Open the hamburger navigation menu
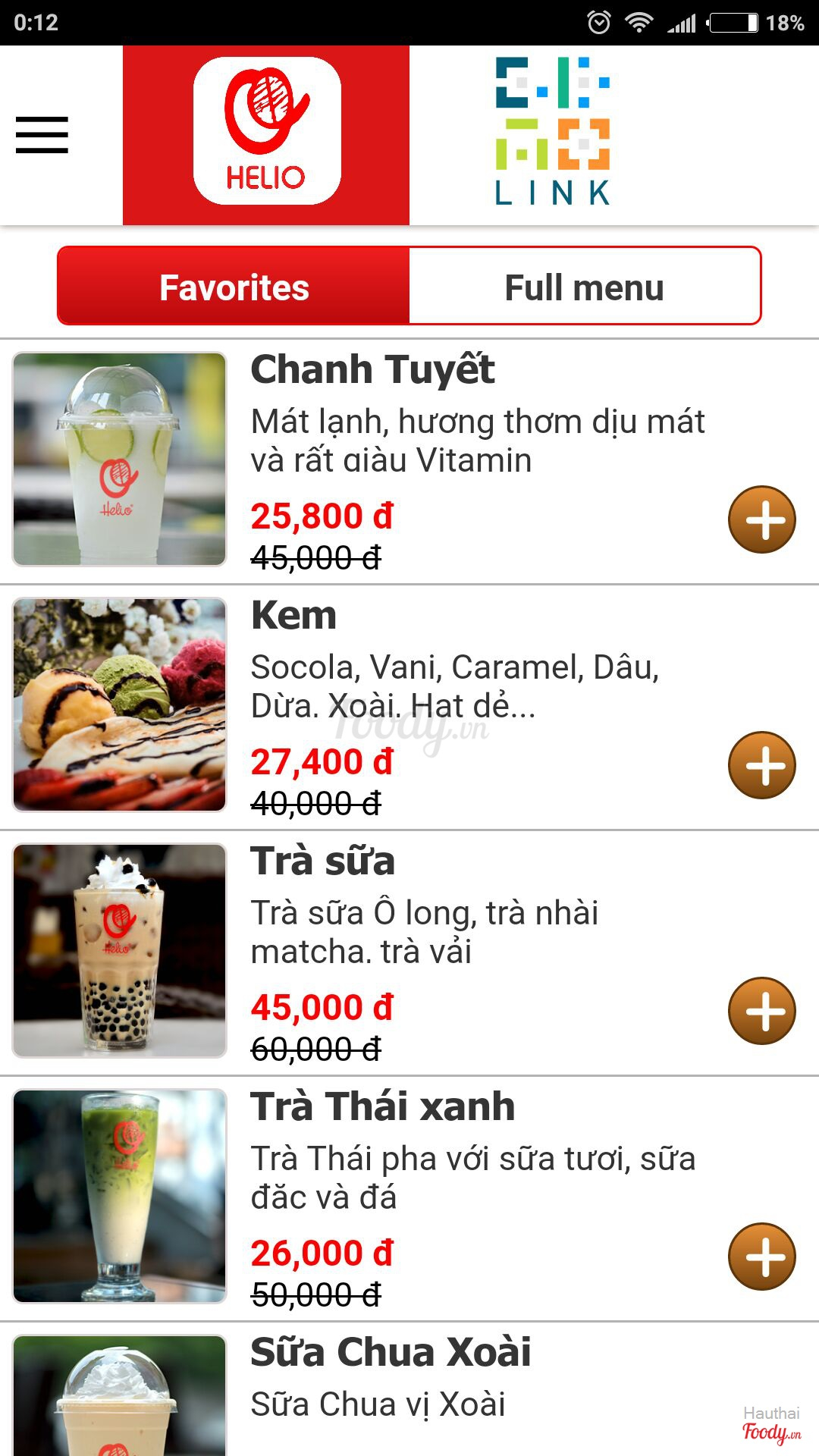The image size is (819, 1456). pos(42,135)
